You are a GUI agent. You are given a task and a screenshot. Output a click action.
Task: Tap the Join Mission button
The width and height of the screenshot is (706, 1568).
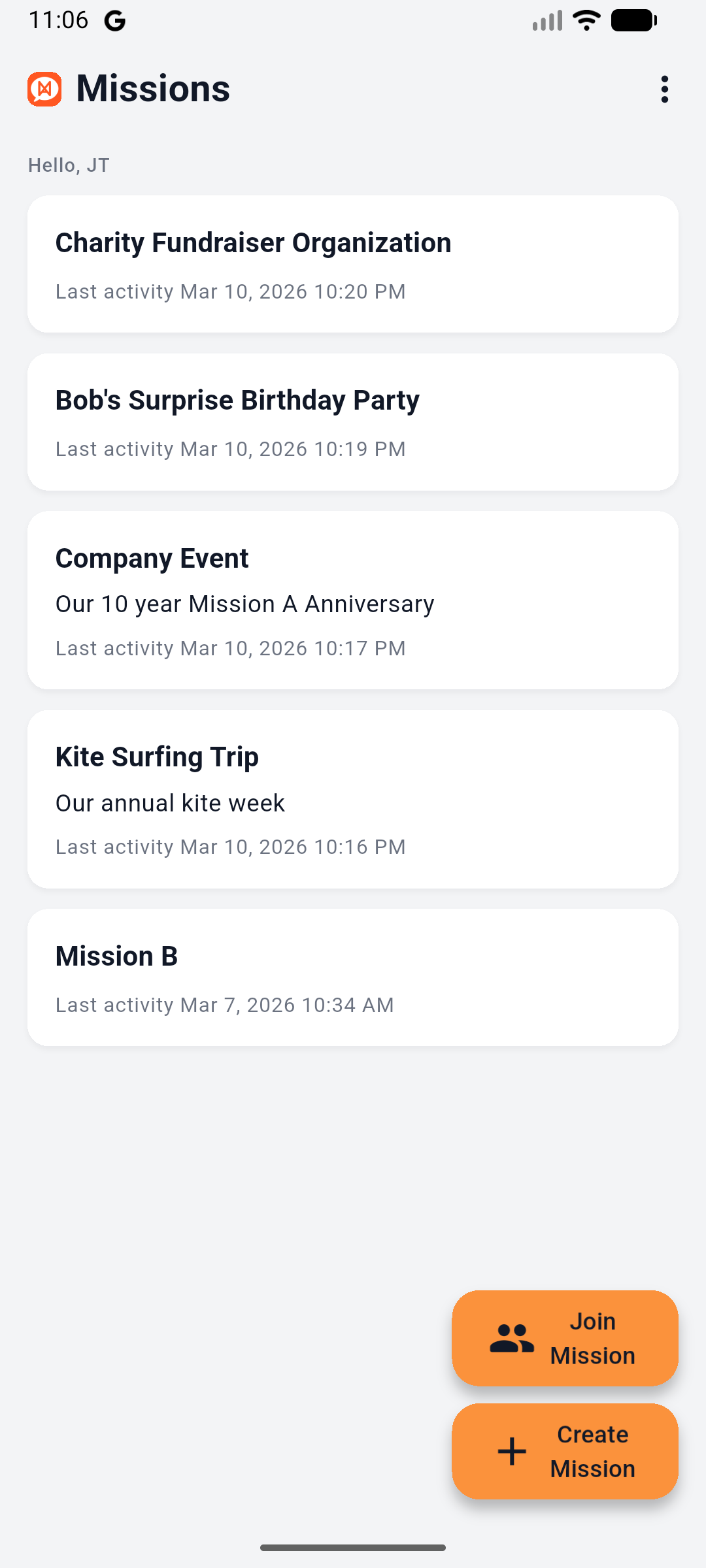[x=565, y=1338]
